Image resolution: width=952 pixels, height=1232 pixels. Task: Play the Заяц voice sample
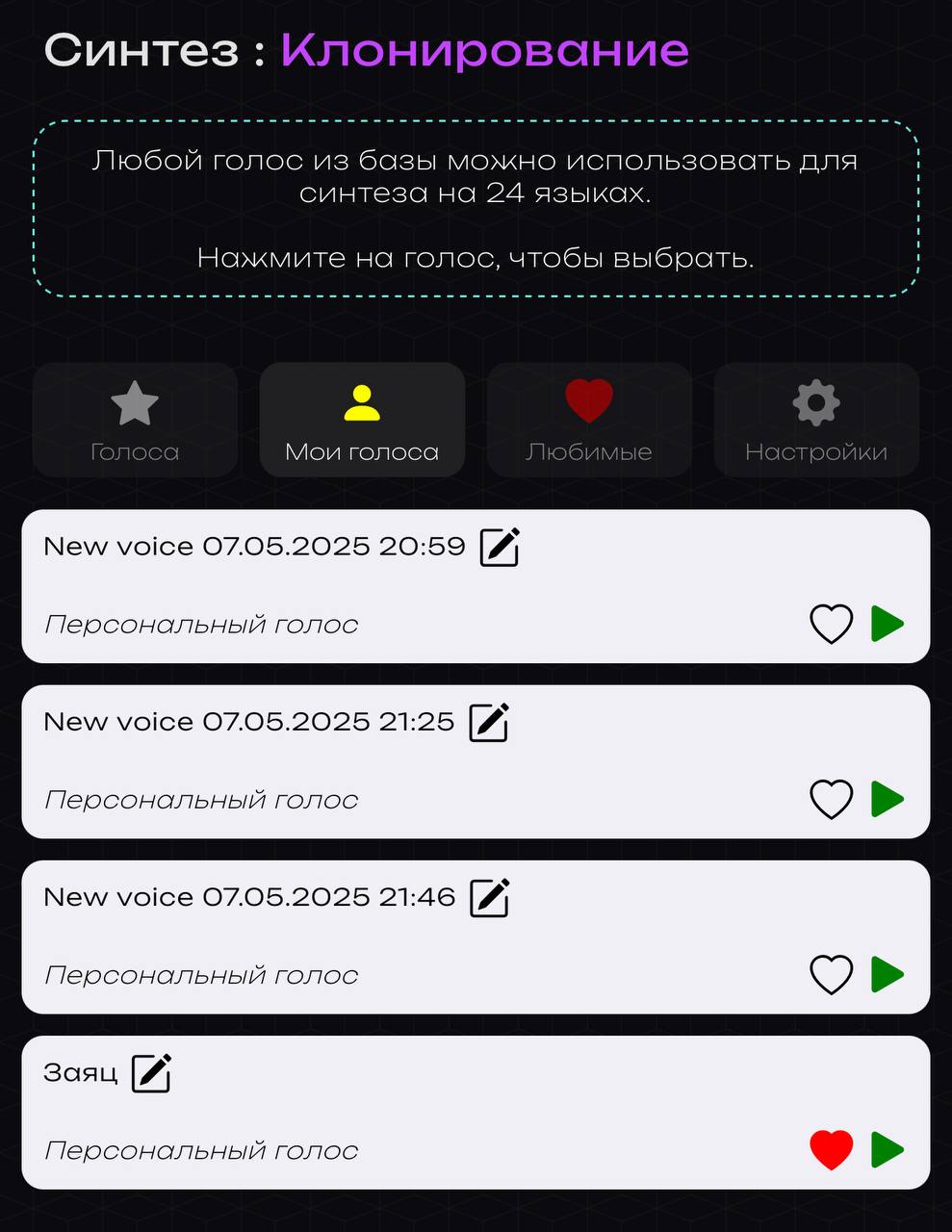887,1149
